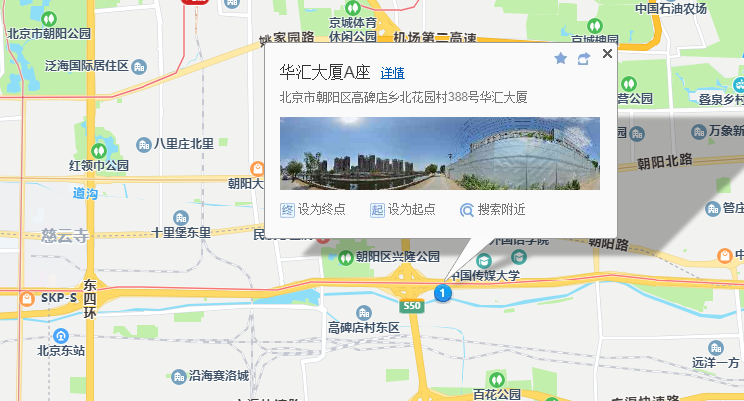This screenshot has width=744, height=401.
Task: Favorite 华汇大厦A座 with the star icon
Action: point(561,59)
